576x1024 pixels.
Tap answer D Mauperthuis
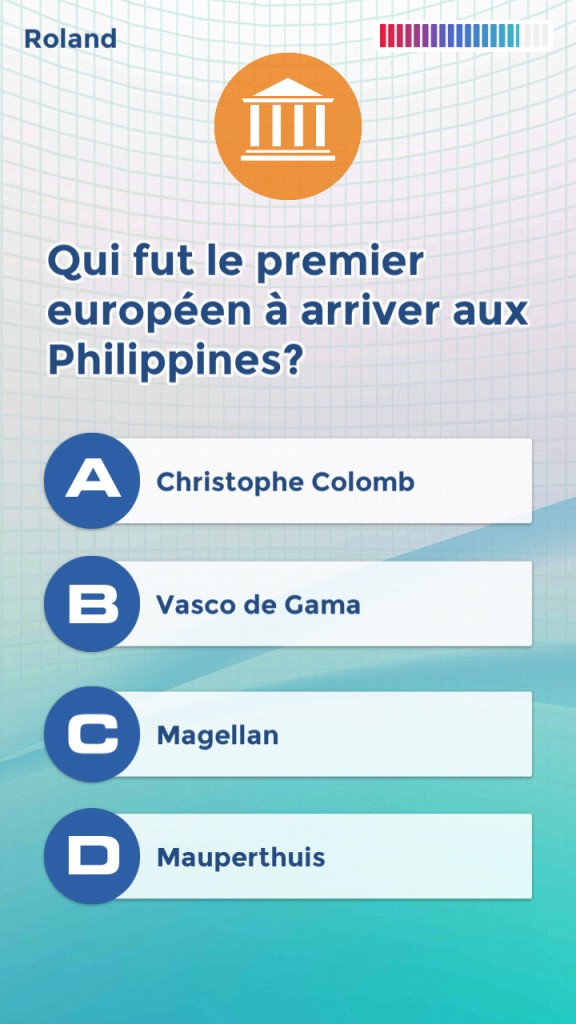click(288, 856)
